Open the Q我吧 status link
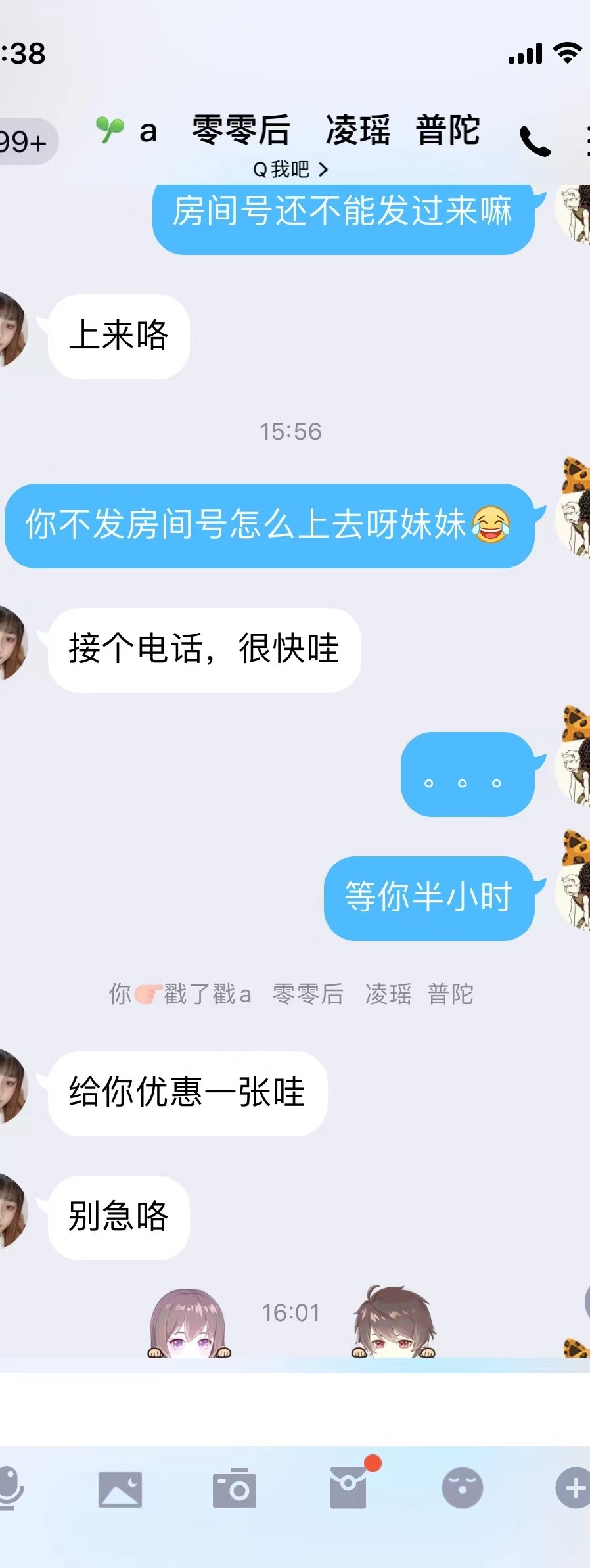The image size is (590, 1568). 290,170
